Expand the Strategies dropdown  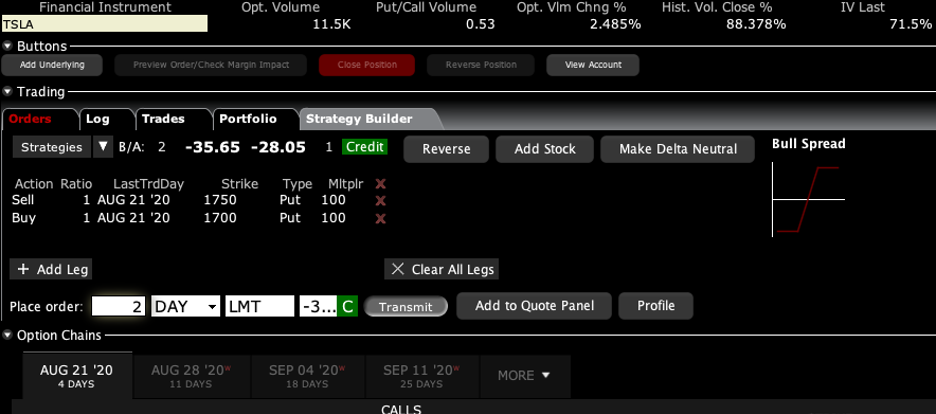click(x=103, y=147)
